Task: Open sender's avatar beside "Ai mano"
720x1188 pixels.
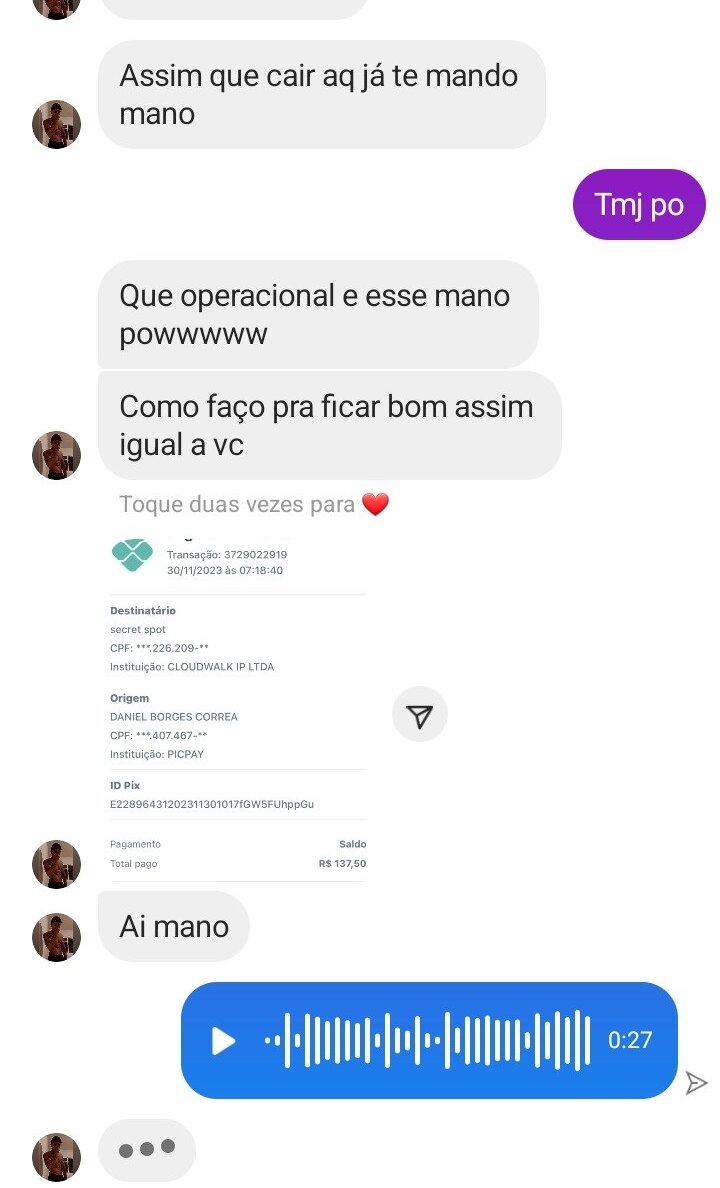Action: 56,937
